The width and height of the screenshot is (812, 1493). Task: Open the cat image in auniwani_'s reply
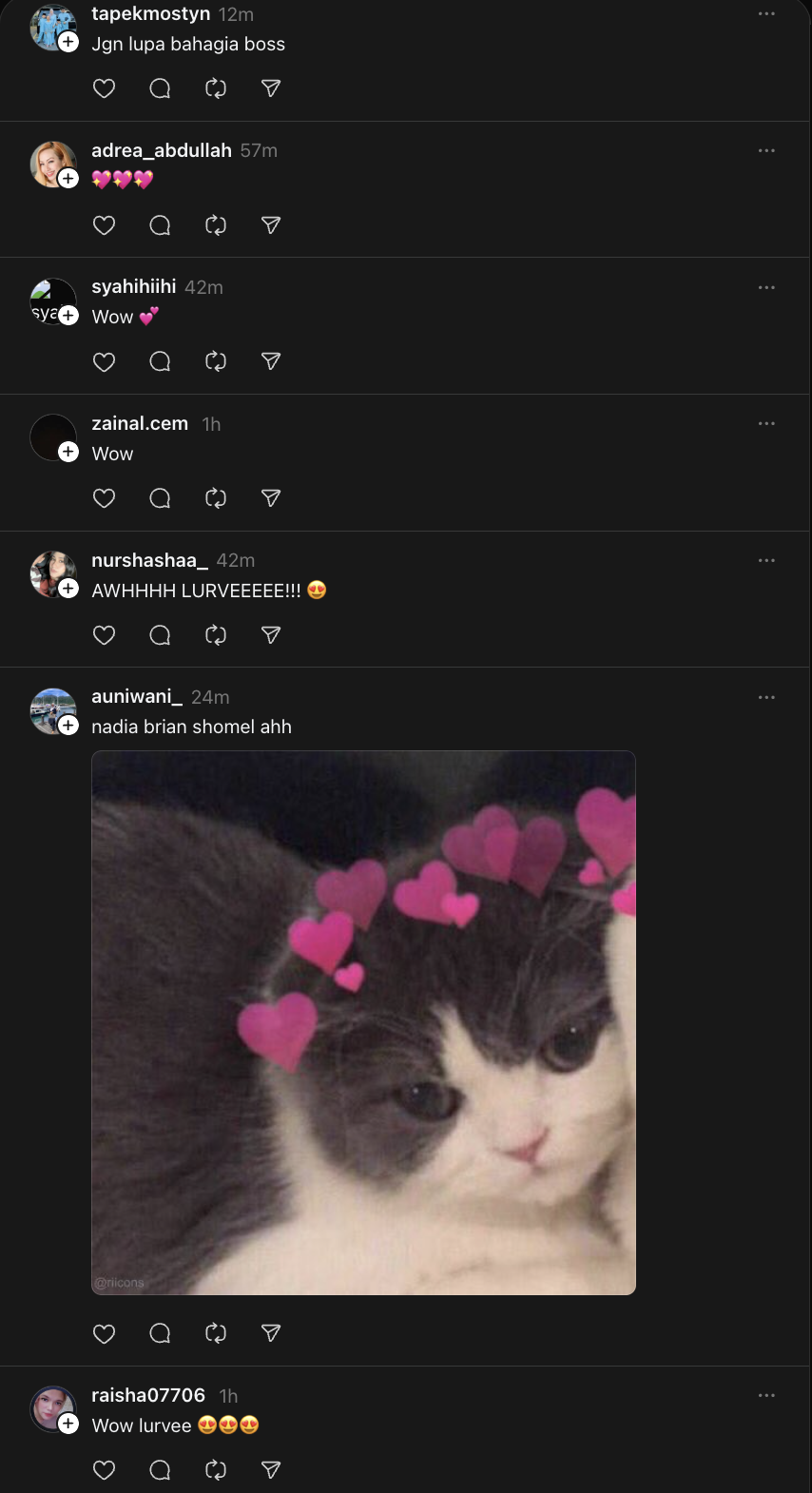point(363,1022)
